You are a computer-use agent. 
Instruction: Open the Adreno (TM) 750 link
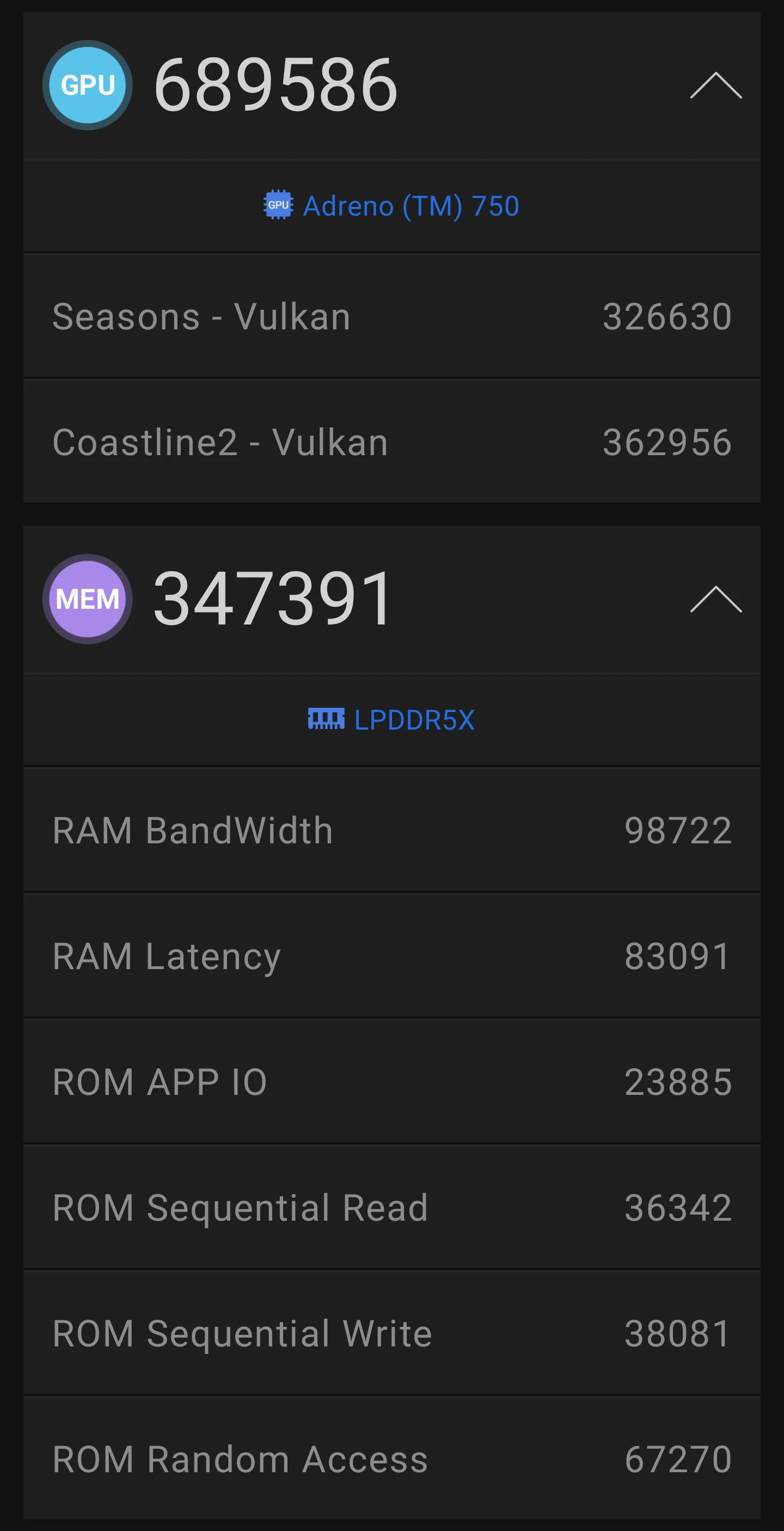(x=391, y=206)
